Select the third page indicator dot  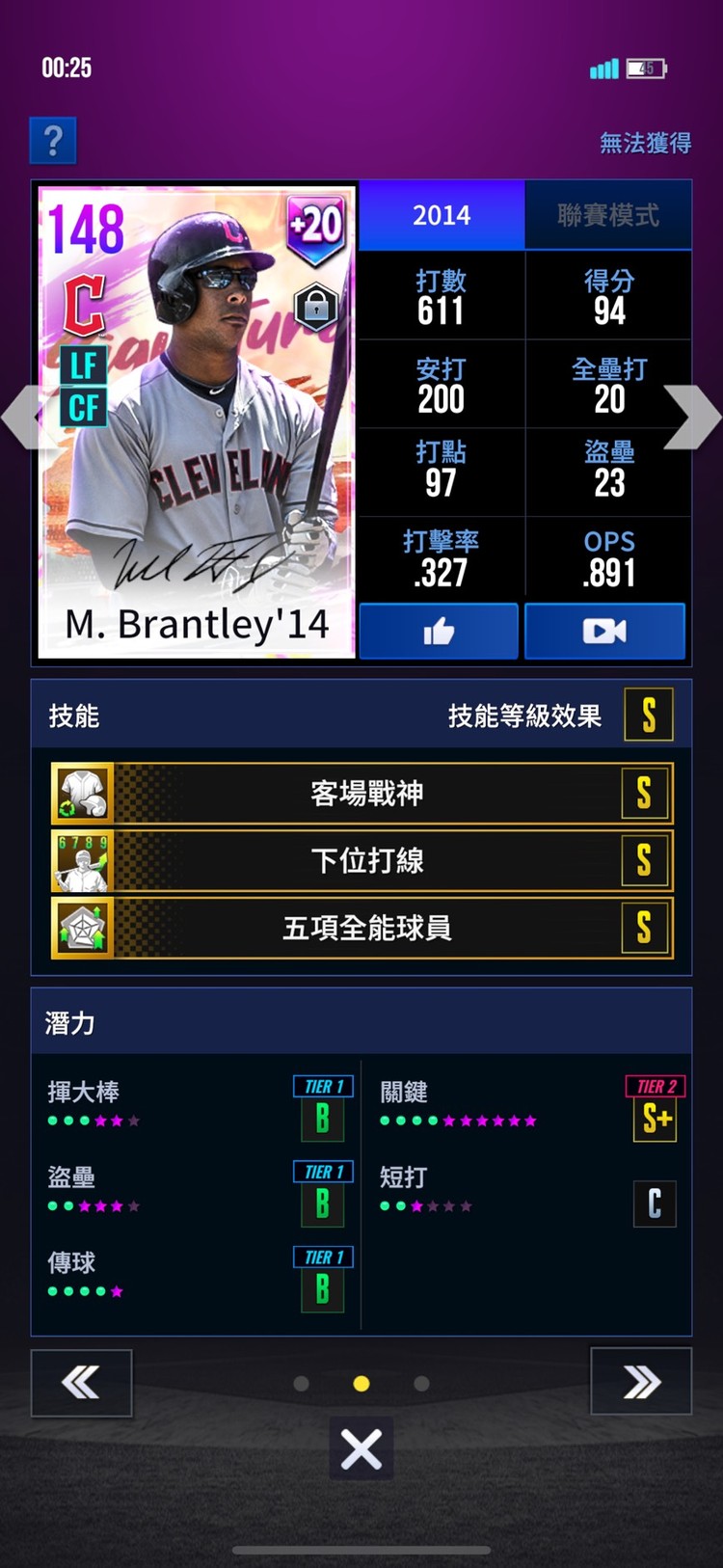click(x=421, y=1384)
